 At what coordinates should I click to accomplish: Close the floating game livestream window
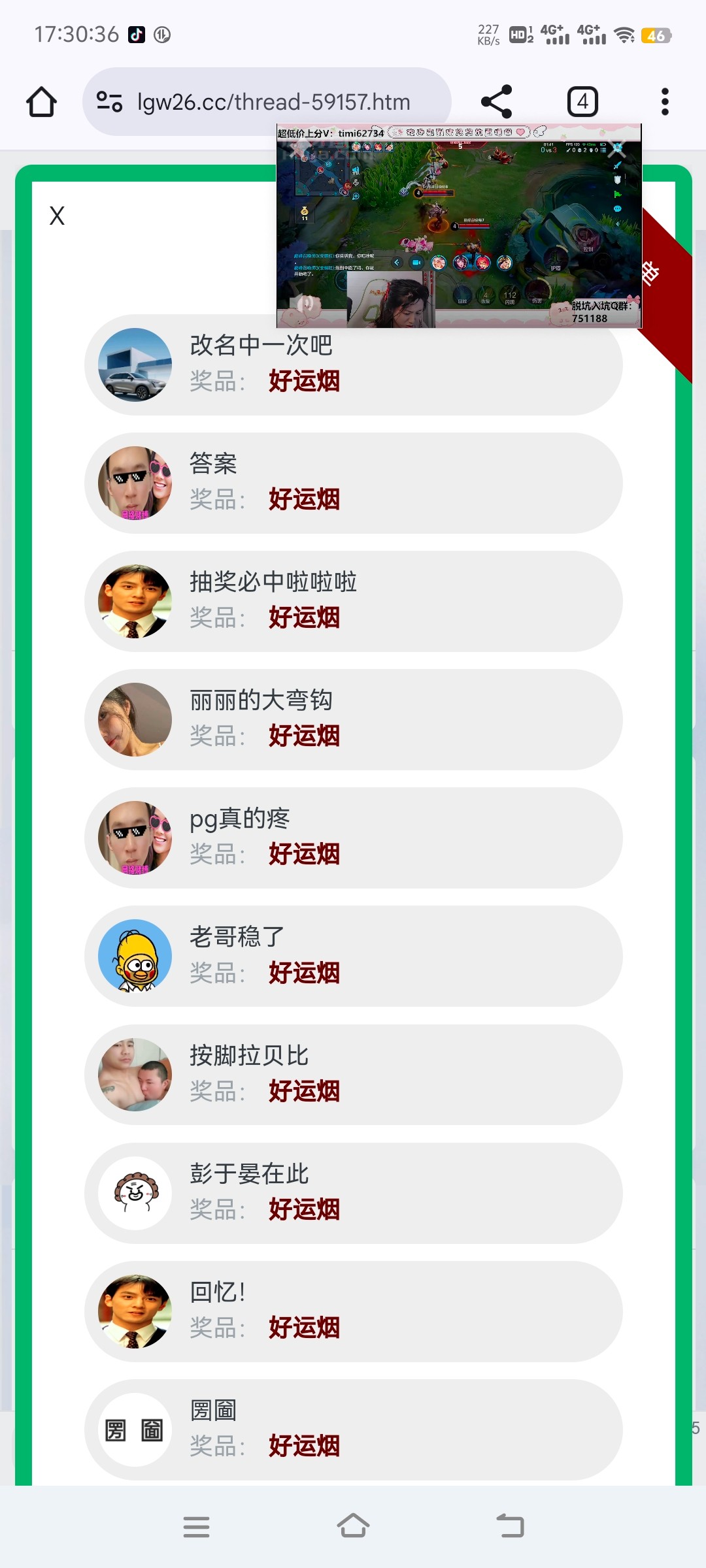tap(618, 149)
